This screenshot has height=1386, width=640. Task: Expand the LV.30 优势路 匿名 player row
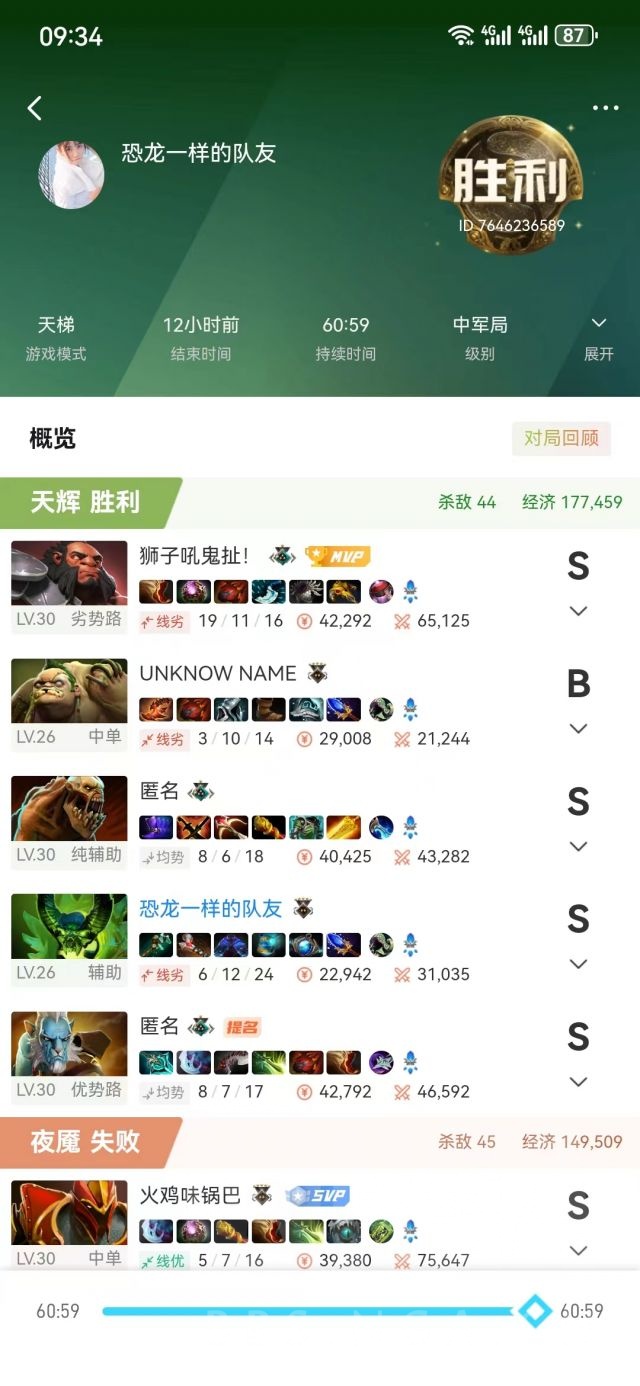[578, 1082]
